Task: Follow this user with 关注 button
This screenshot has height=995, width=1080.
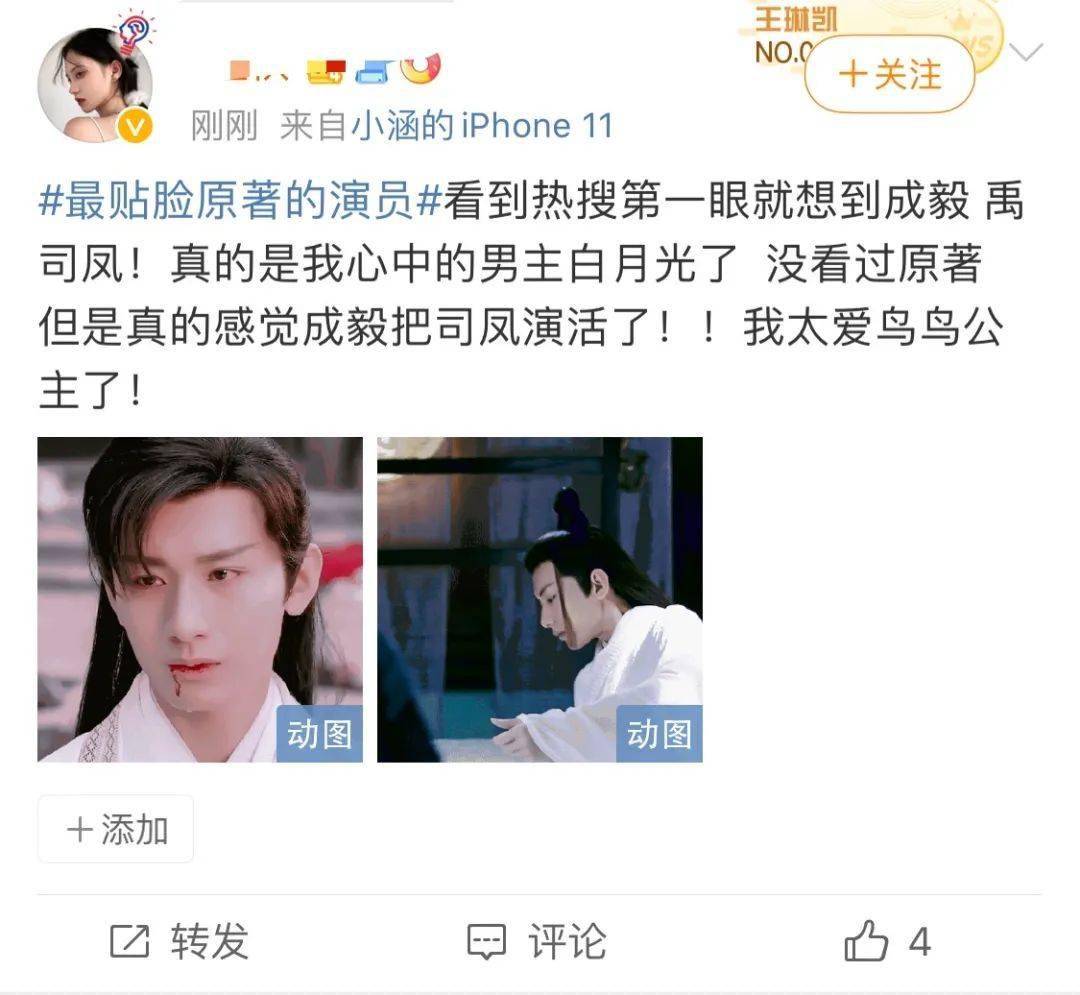Action: 889,75
